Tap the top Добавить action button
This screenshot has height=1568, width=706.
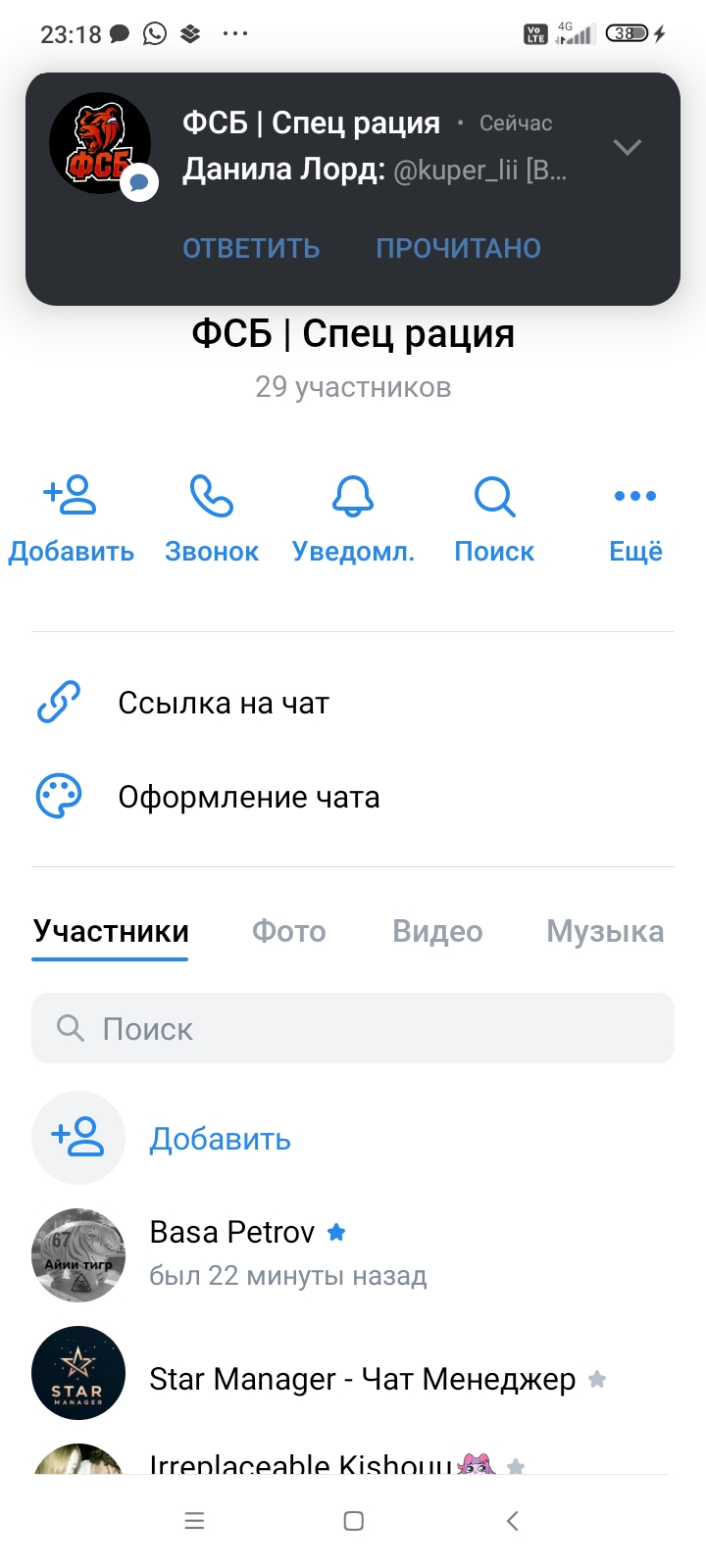click(71, 517)
